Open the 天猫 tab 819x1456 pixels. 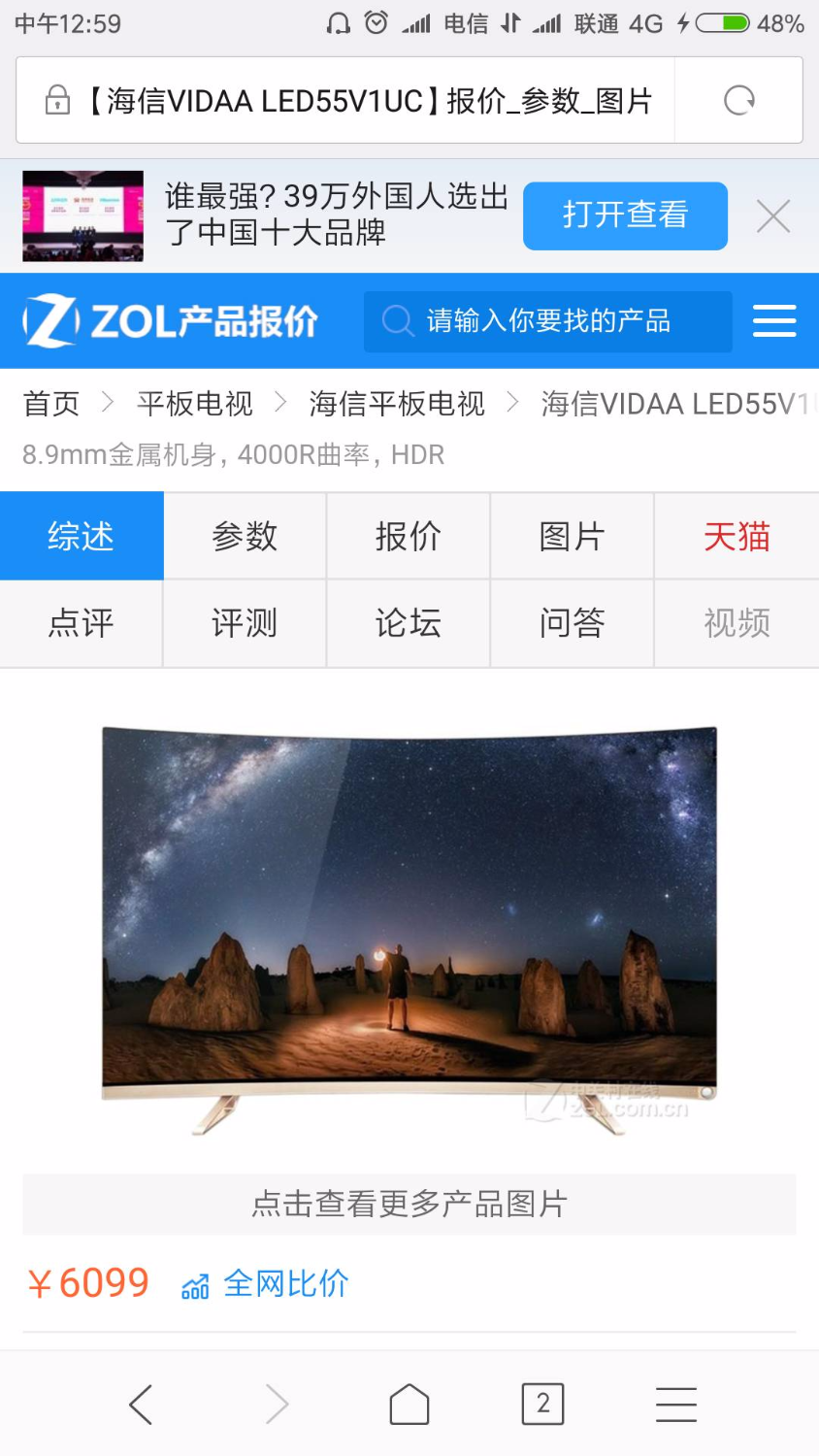(x=736, y=536)
